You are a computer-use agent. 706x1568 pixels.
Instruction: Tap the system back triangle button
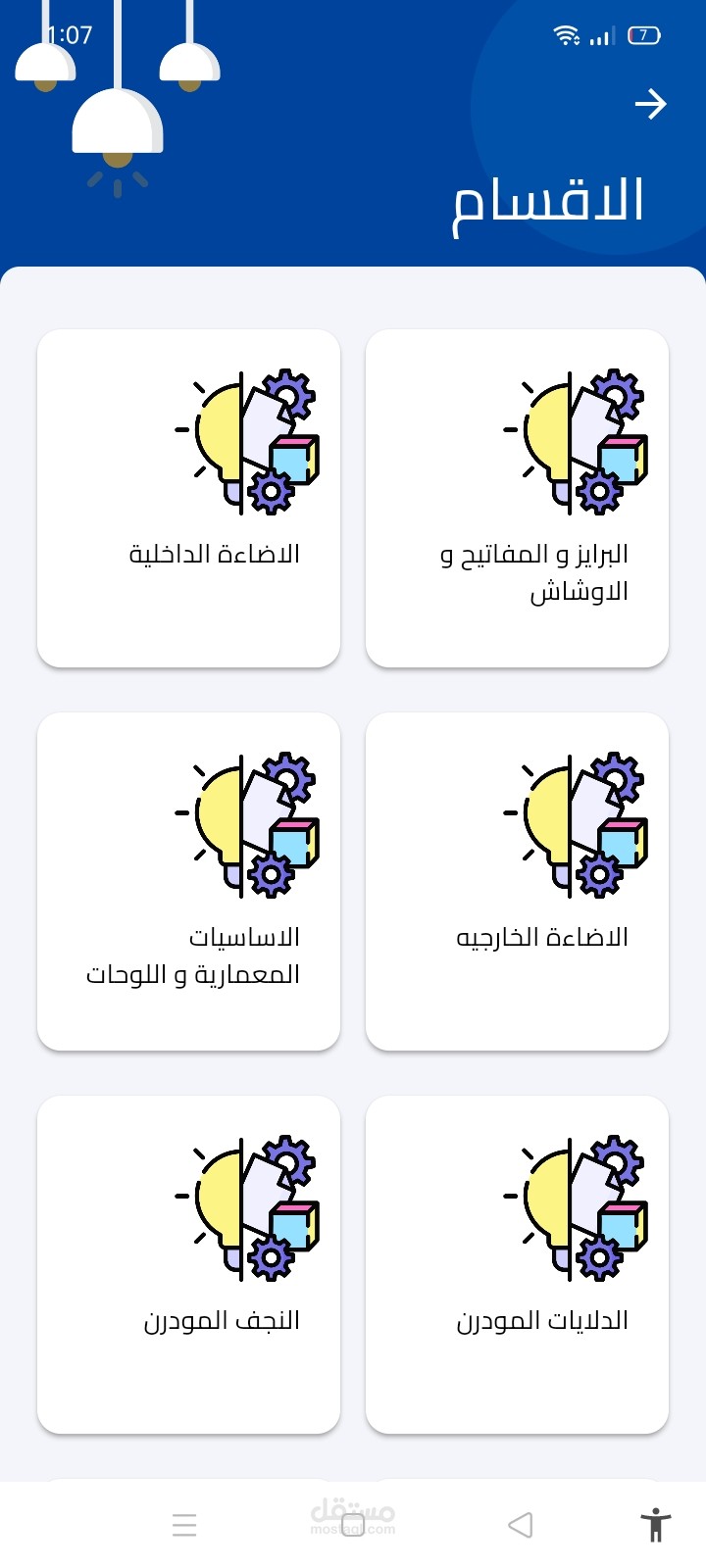click(x=521, y=1525)
